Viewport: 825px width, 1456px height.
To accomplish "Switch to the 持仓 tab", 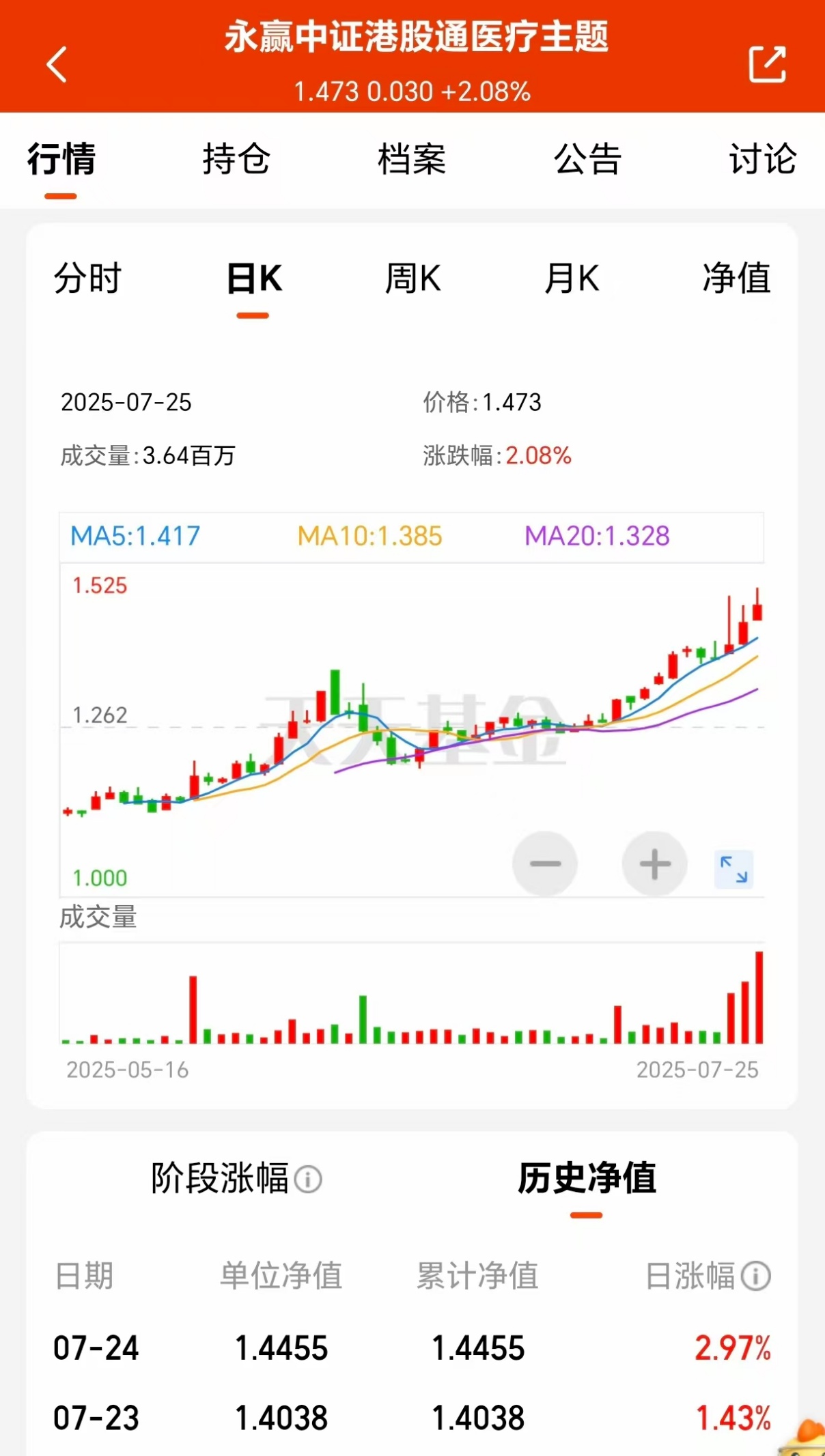I will pos(236,160).
